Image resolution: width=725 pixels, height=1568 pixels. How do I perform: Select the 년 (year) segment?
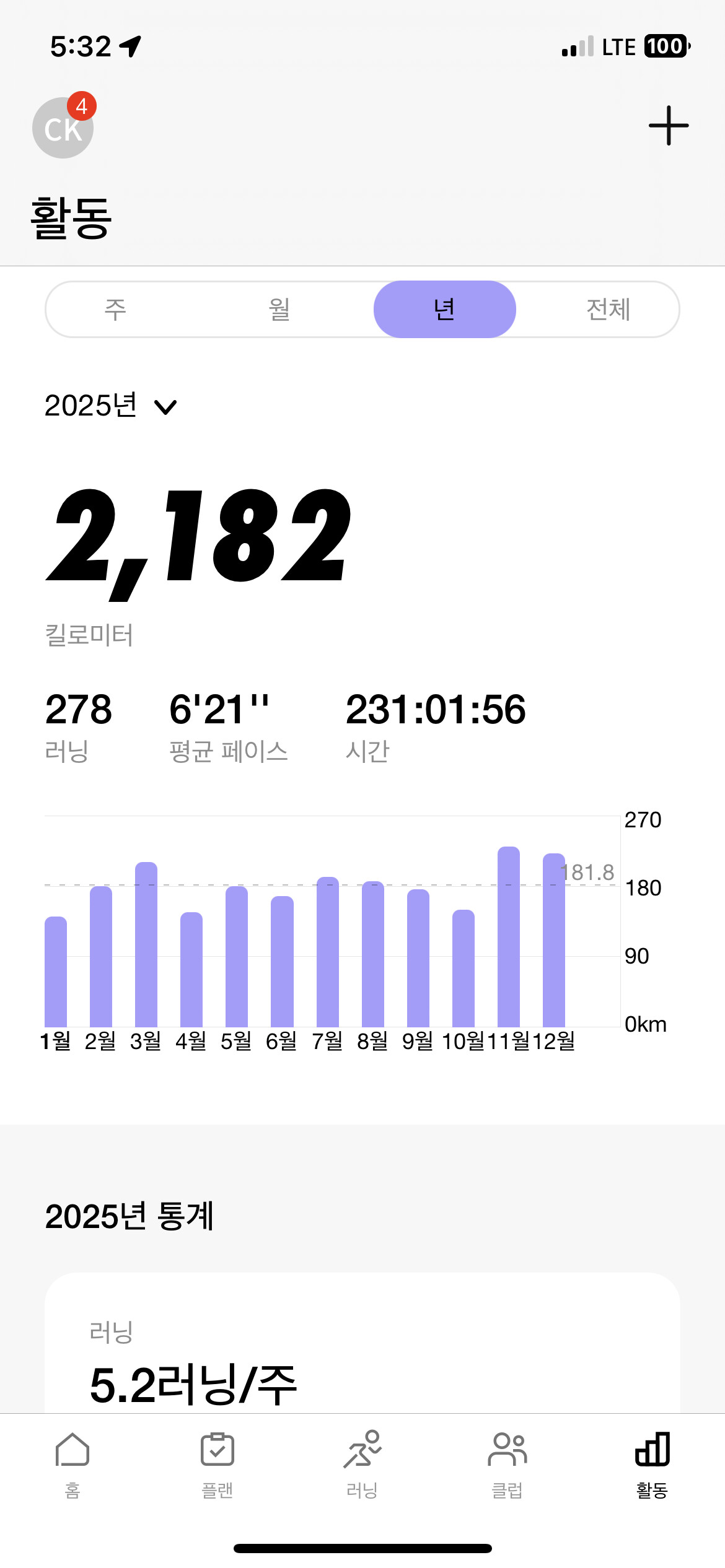pos(444,309)
